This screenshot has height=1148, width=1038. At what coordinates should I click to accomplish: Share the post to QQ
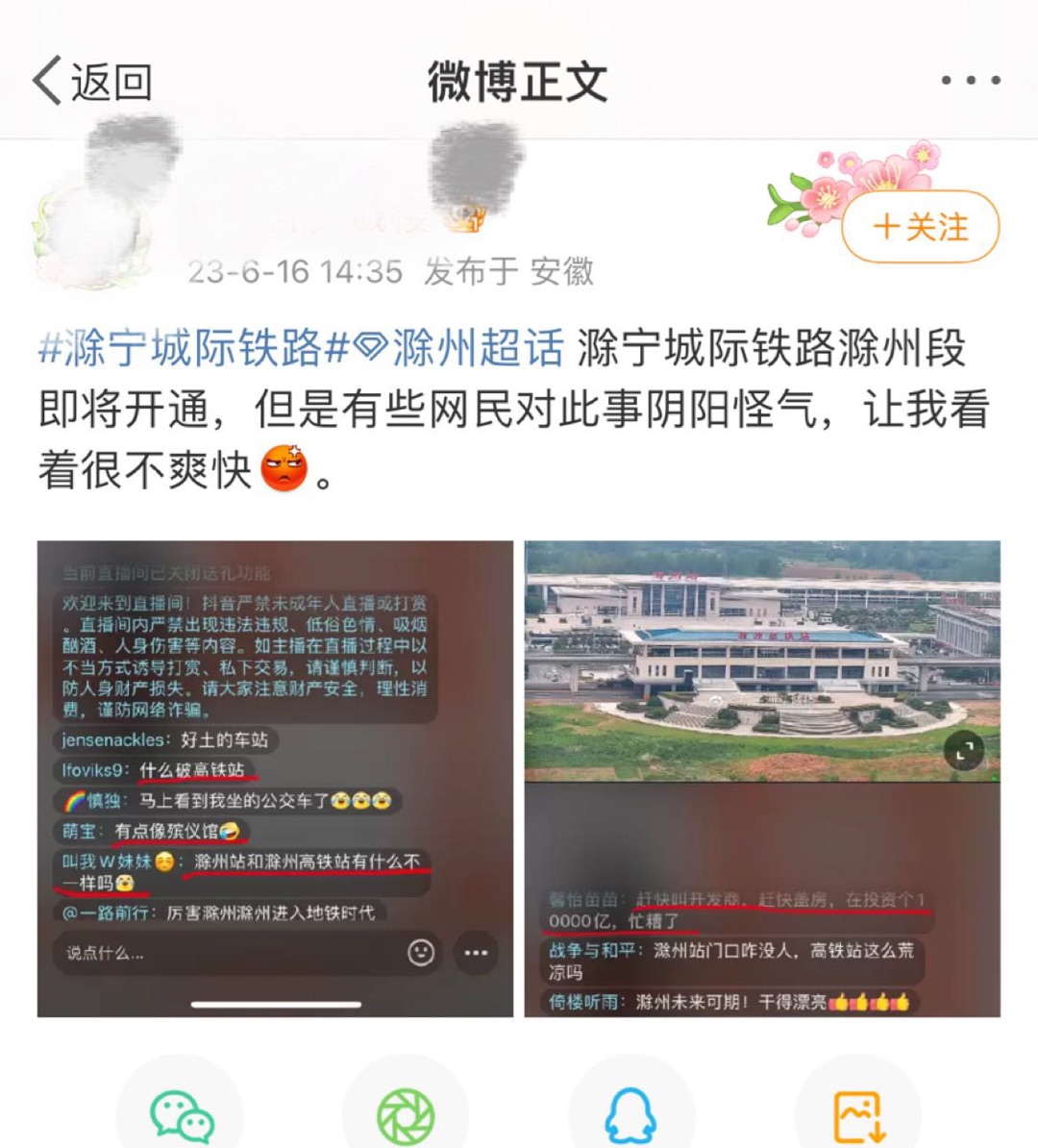click(x=630, y=1115)
